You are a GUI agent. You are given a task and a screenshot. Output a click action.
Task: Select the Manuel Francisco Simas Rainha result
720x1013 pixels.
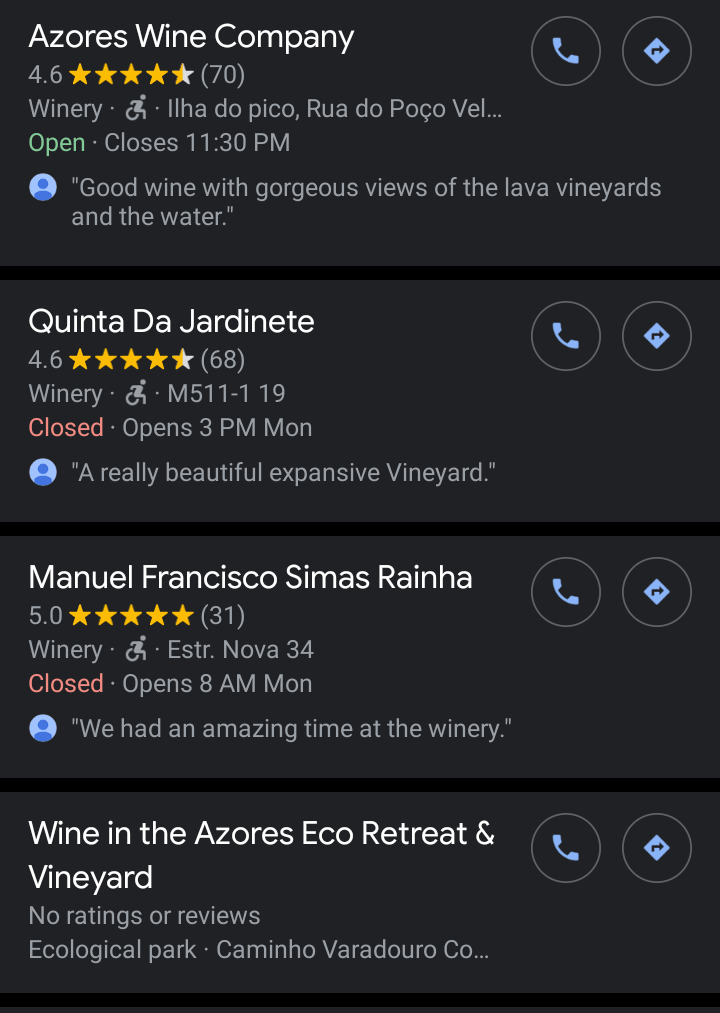tap(250, 577)
